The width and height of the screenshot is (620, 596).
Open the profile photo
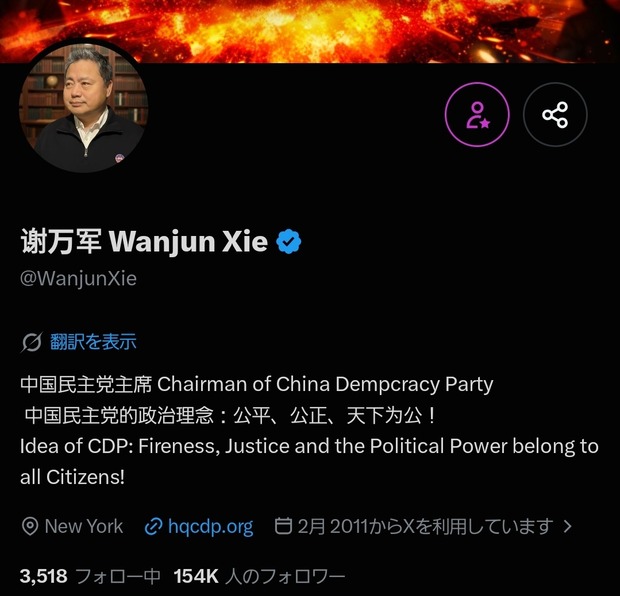84,107
